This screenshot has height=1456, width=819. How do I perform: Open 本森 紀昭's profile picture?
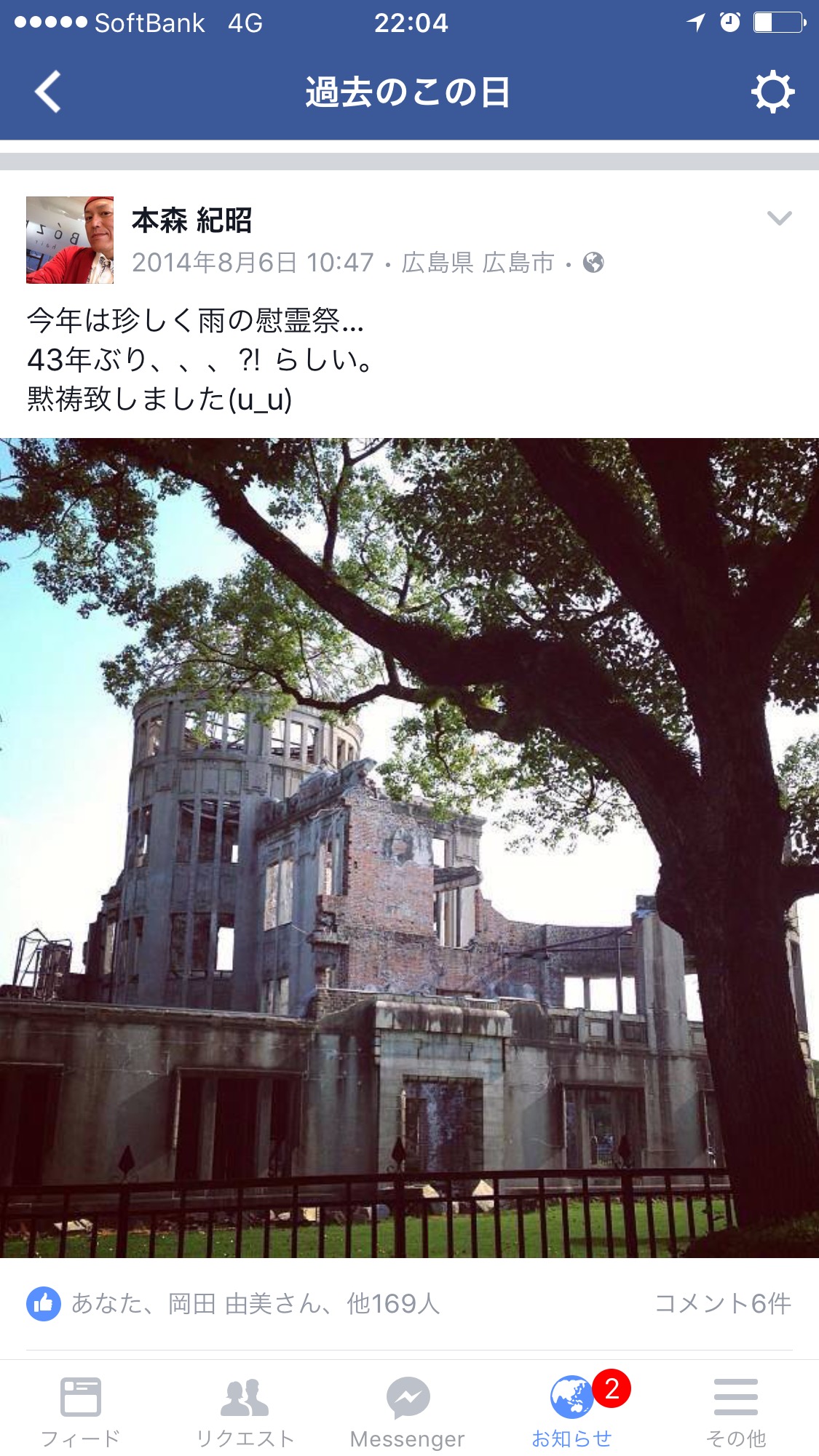click(x=70, y=239)
